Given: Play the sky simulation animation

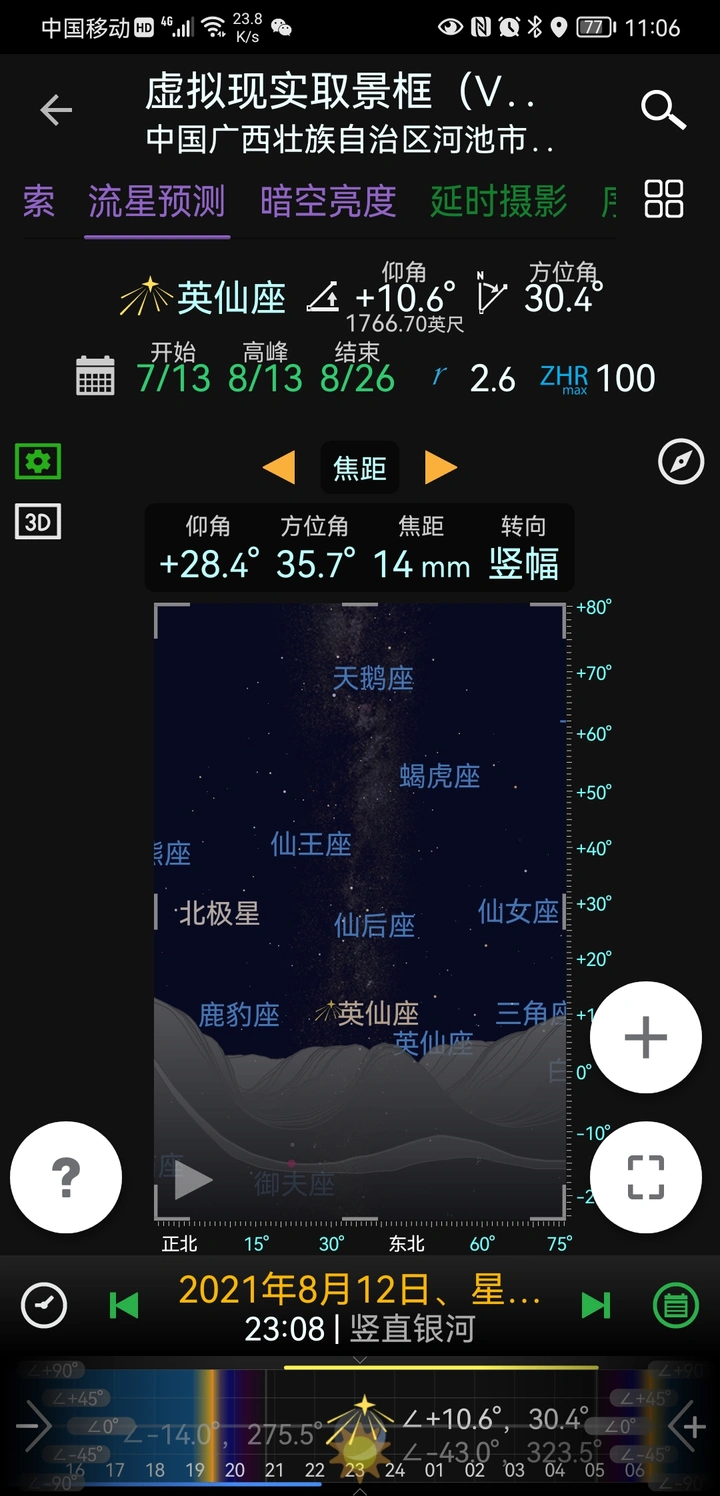Looking at the screenshot, I should click(x=192, y=1181).
